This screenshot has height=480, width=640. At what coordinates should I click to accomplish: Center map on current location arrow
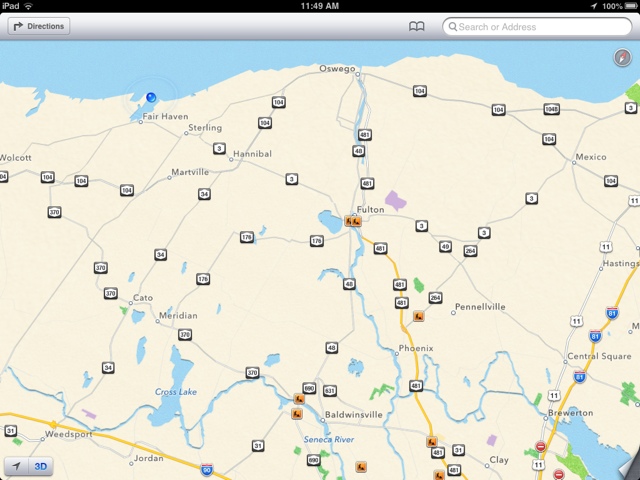click(15, 466)
